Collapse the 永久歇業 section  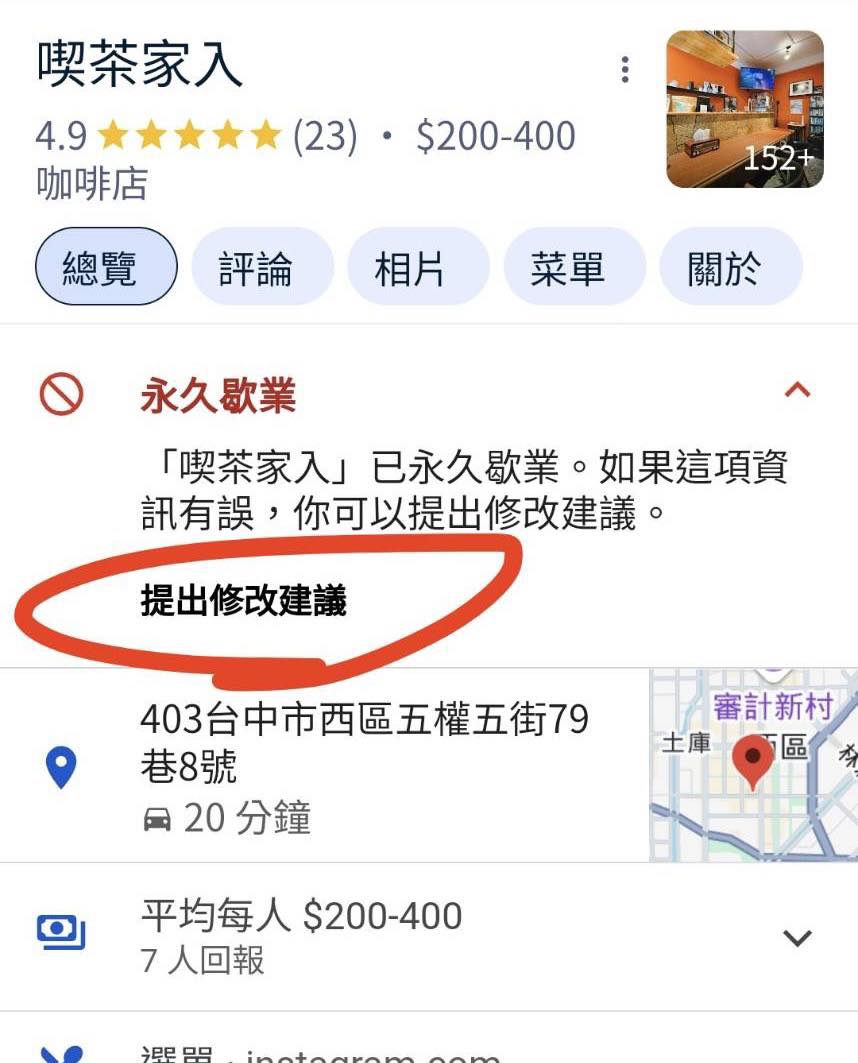(797, 391)
